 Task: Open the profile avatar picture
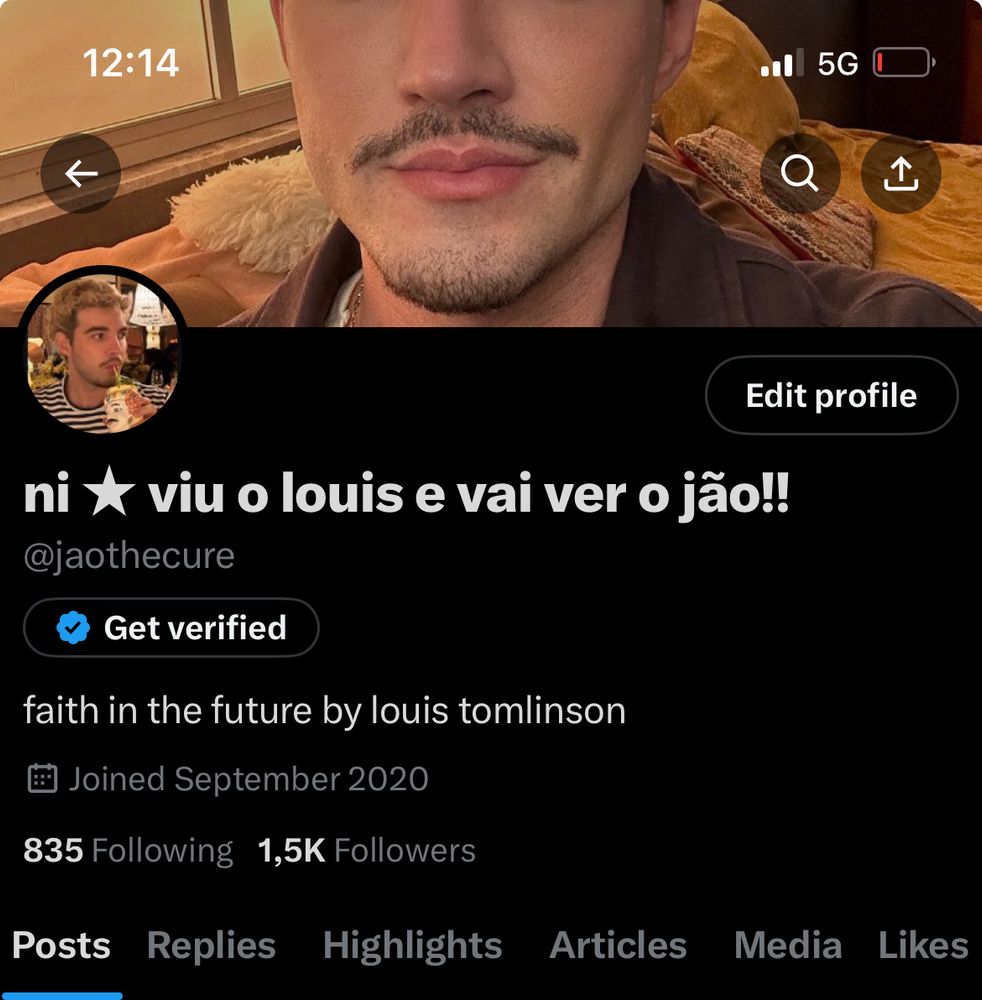click(102, 354)
